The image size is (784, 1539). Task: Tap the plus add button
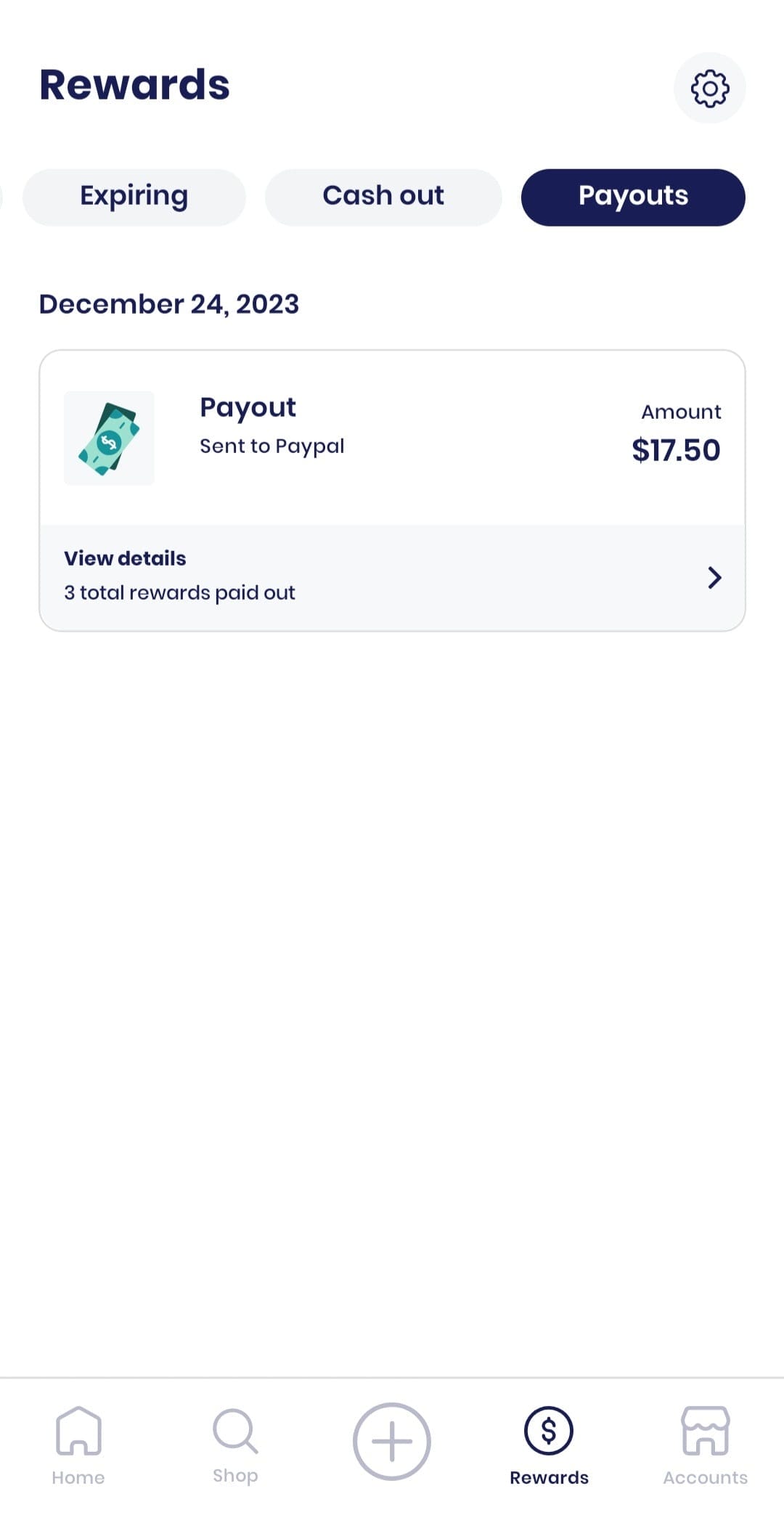click(392, 1441)
